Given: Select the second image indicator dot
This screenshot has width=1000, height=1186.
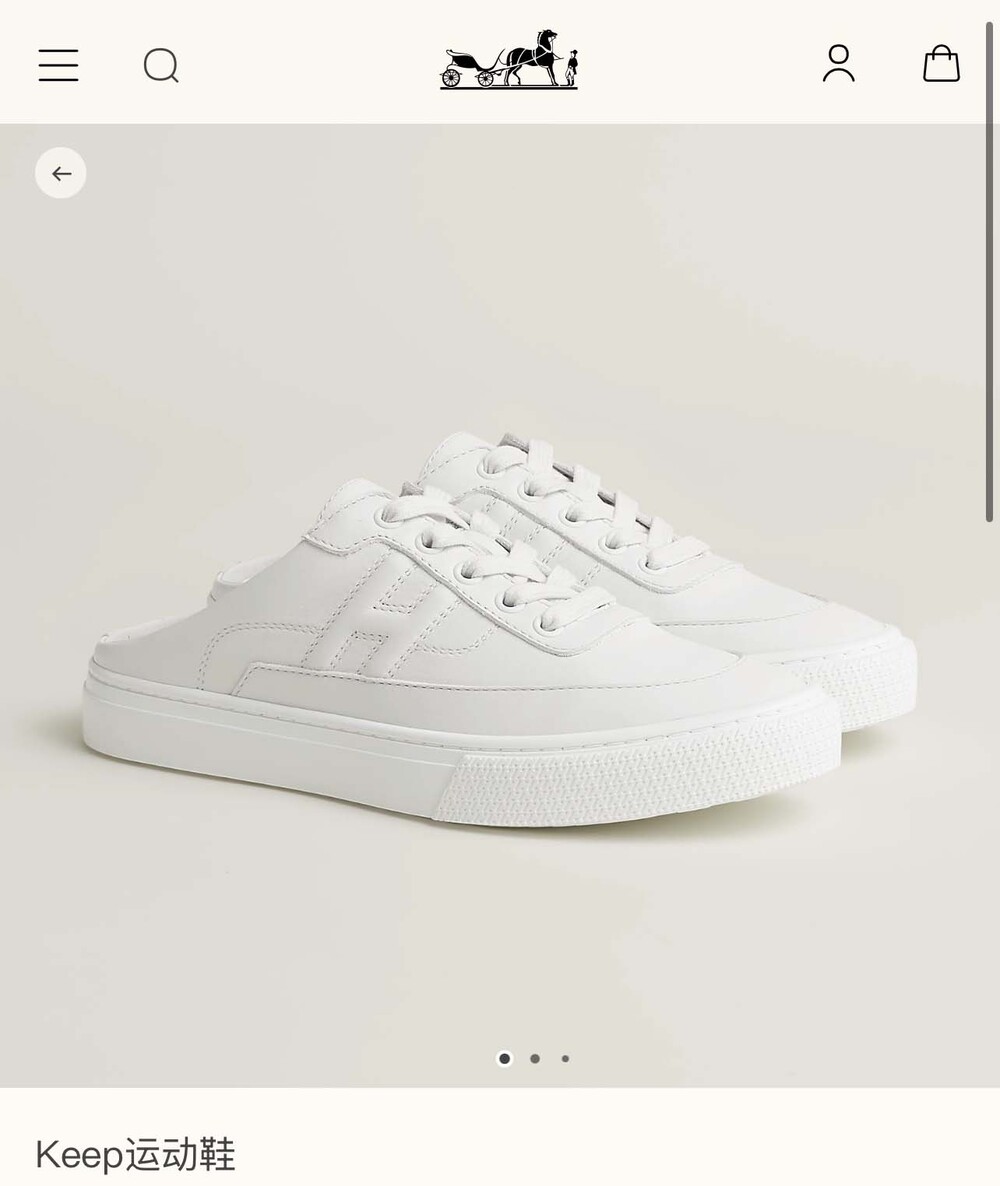Looking at the screenshot, I should pyautogui.click(x=535, y=1059).
